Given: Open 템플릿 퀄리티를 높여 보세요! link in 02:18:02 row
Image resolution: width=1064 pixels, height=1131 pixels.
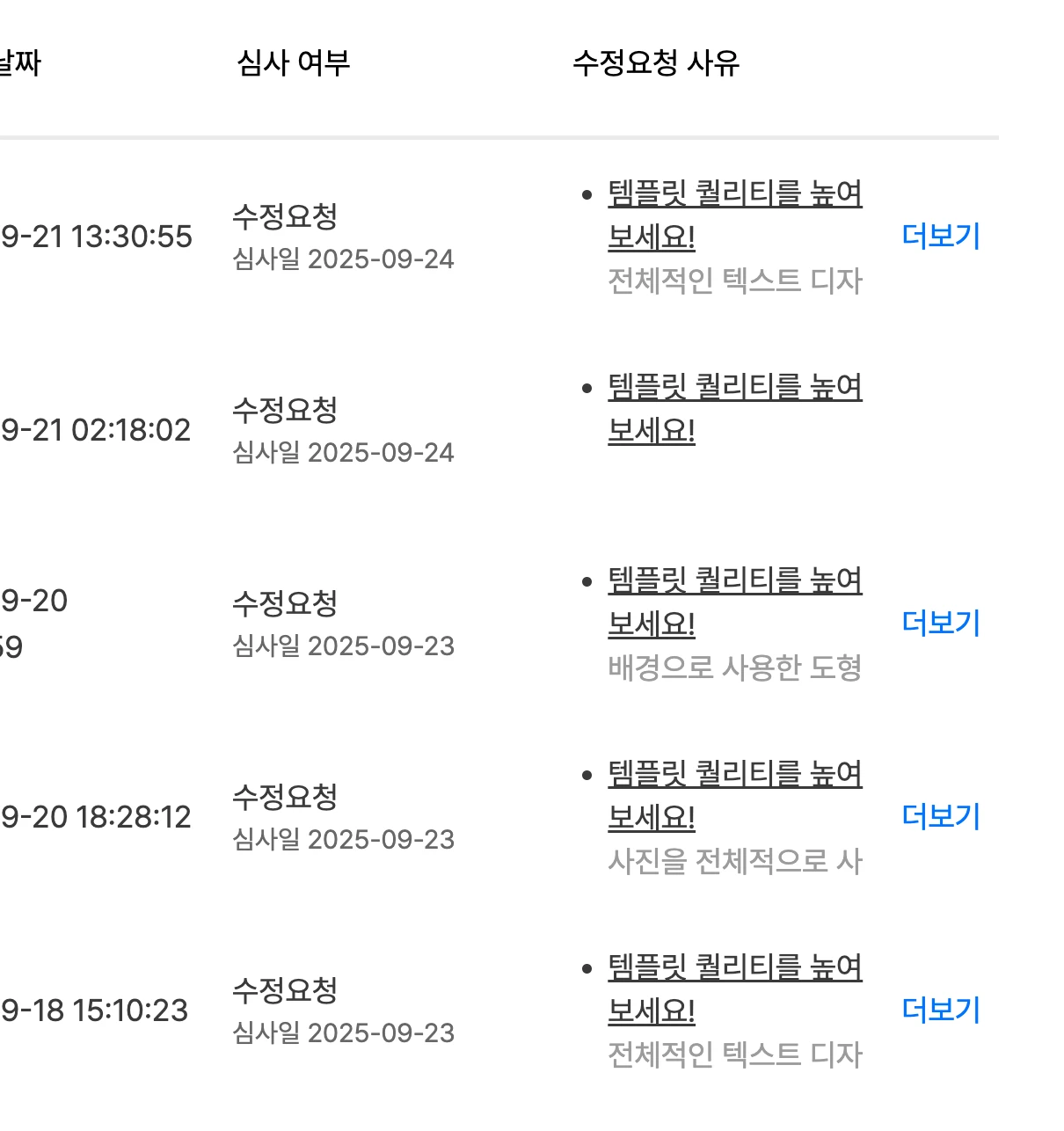Looking at the screenshot, I should pos(734,388).
